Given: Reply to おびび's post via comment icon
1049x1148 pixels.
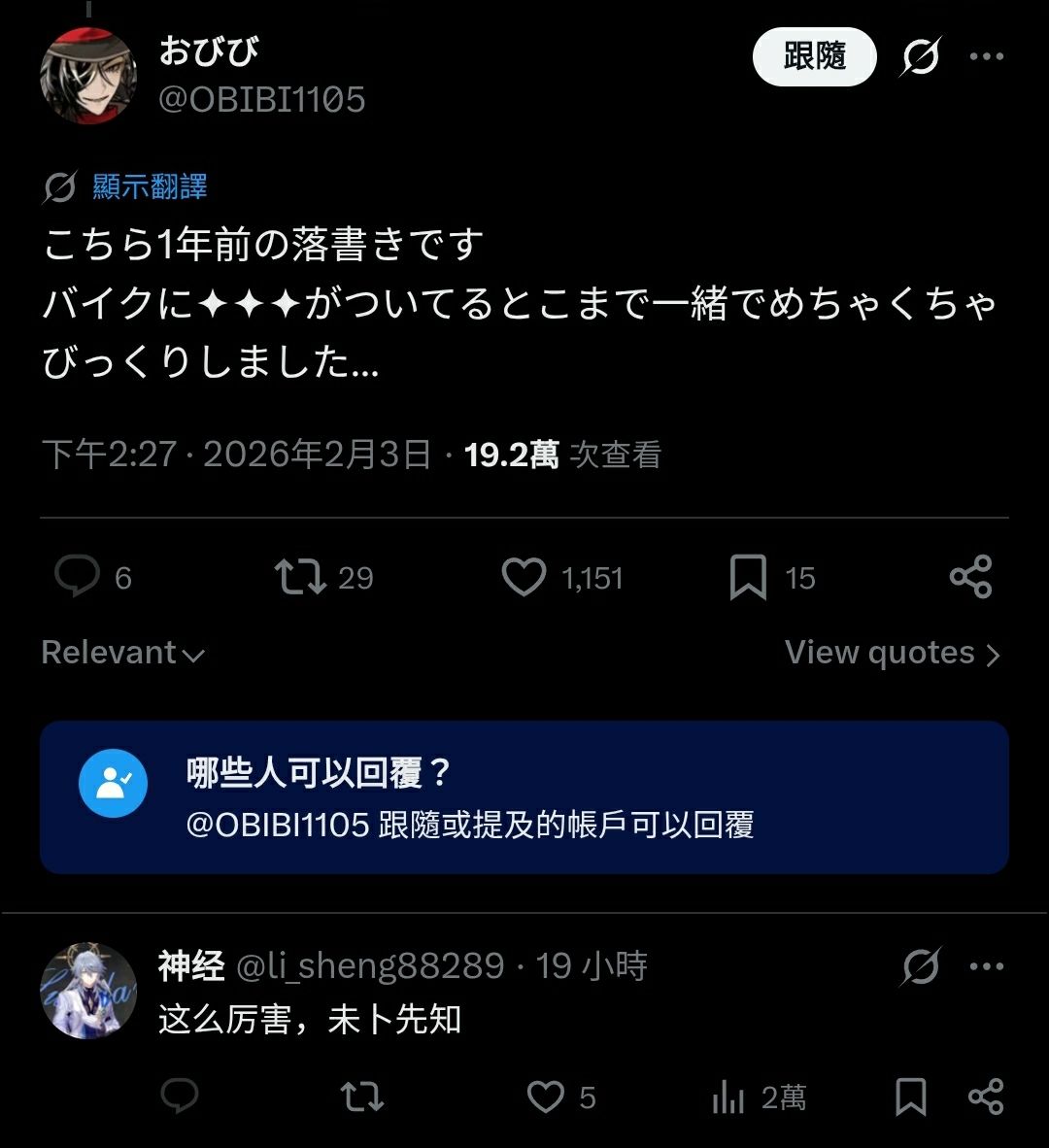Looking at the screenshot, I should point(78,577).
